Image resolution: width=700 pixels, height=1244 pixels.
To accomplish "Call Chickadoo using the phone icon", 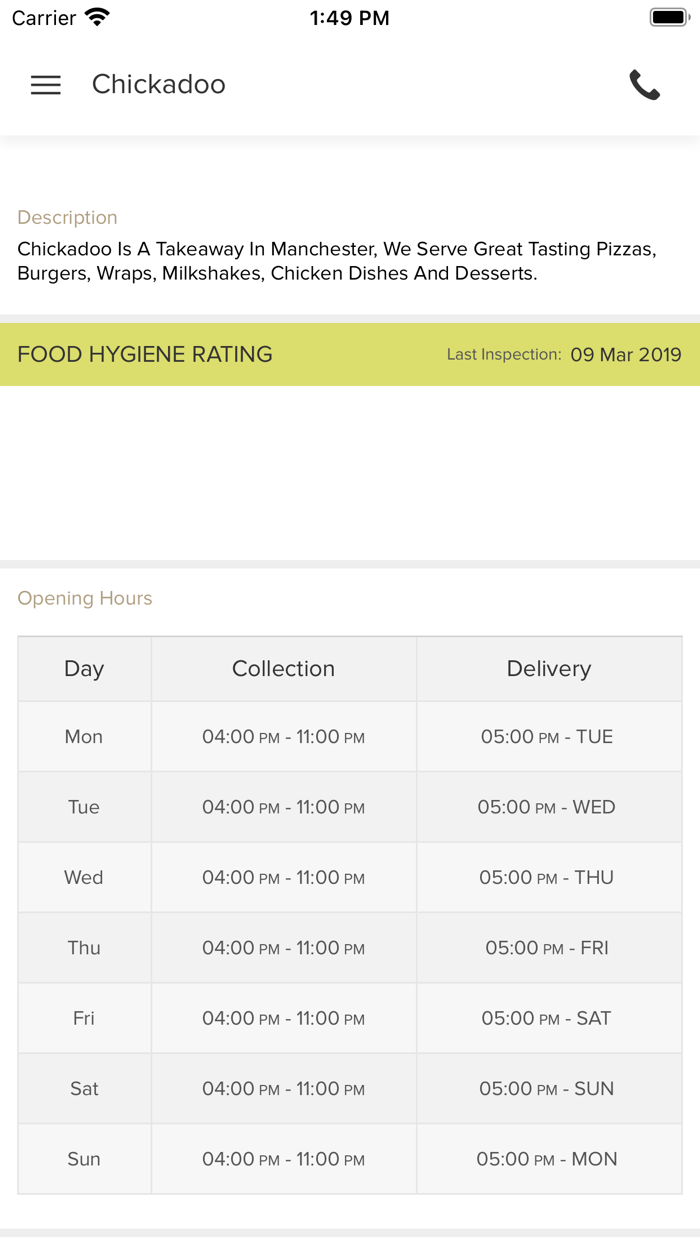I will pos(645,85).
